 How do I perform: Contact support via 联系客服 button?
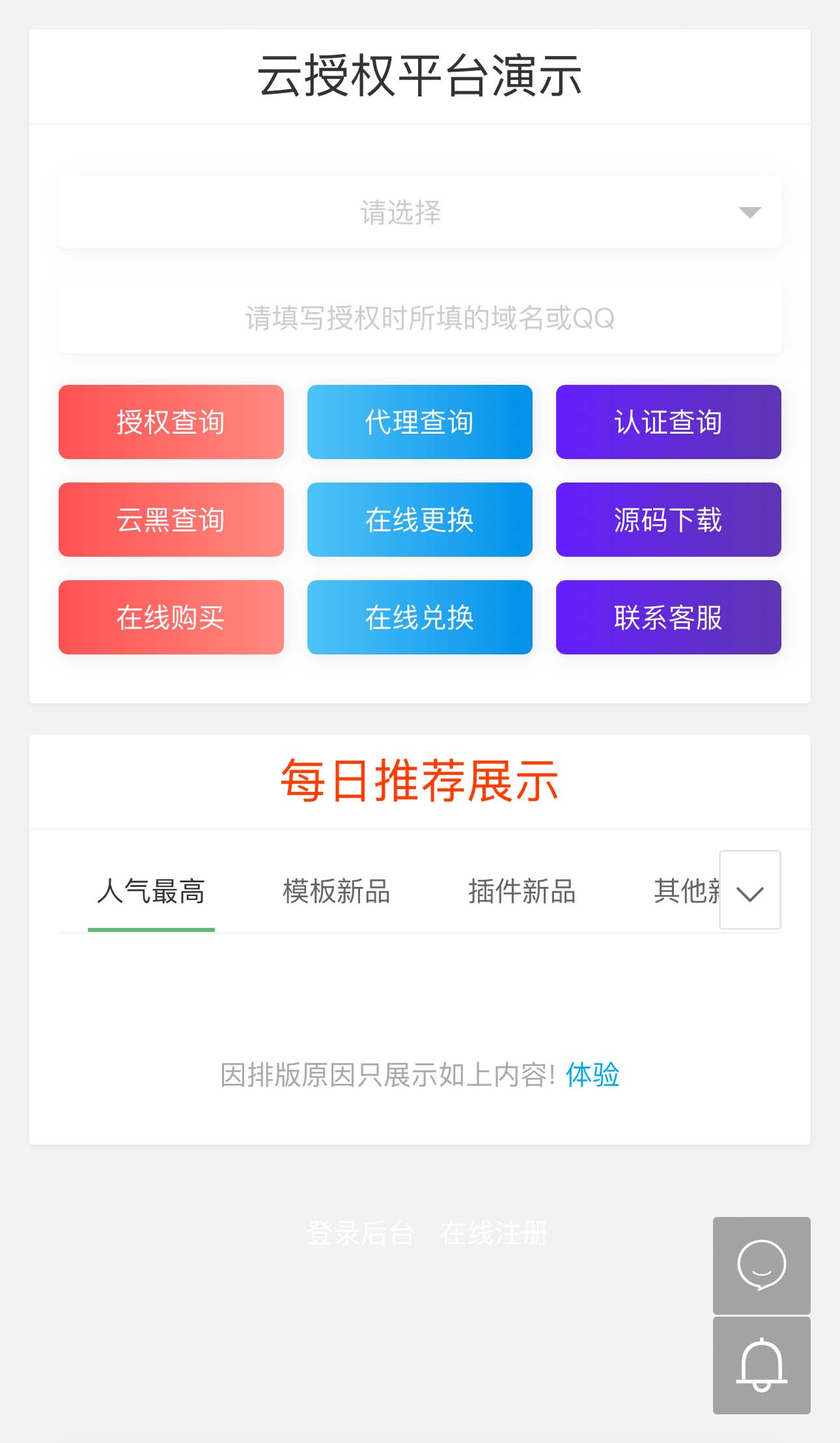point(669,617)
